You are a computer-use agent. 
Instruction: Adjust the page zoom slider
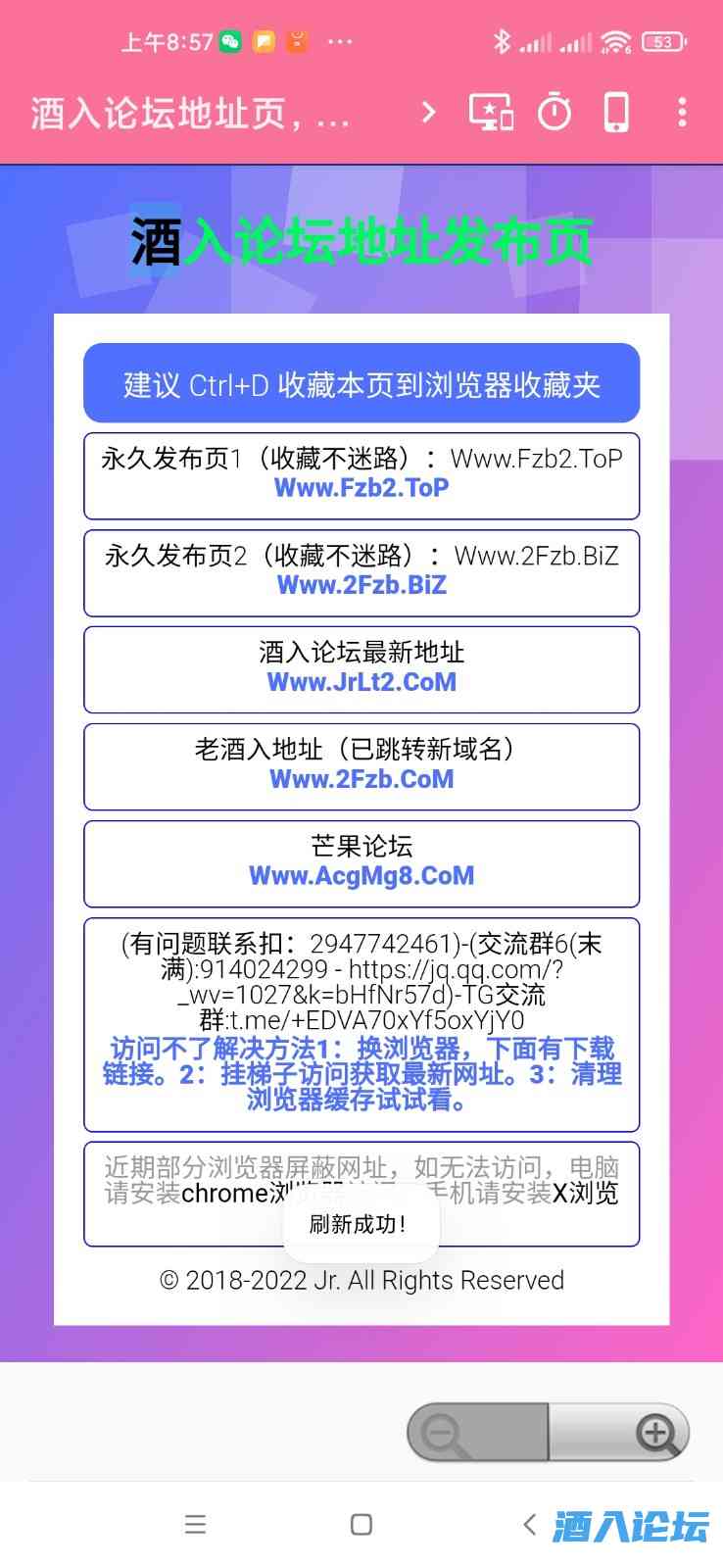[x=549, y=1433]
